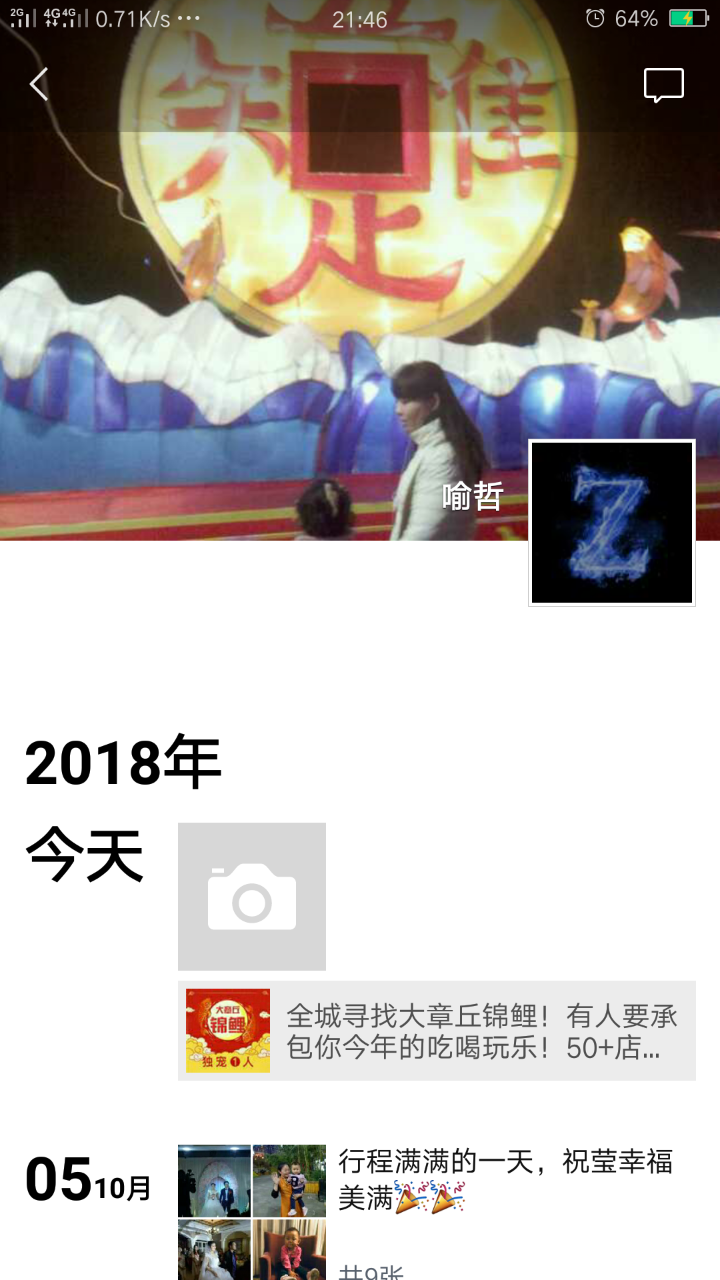Screen dimensions: 720x1280
Task: Tap the camera tile to post a photo
Action: 252,896
